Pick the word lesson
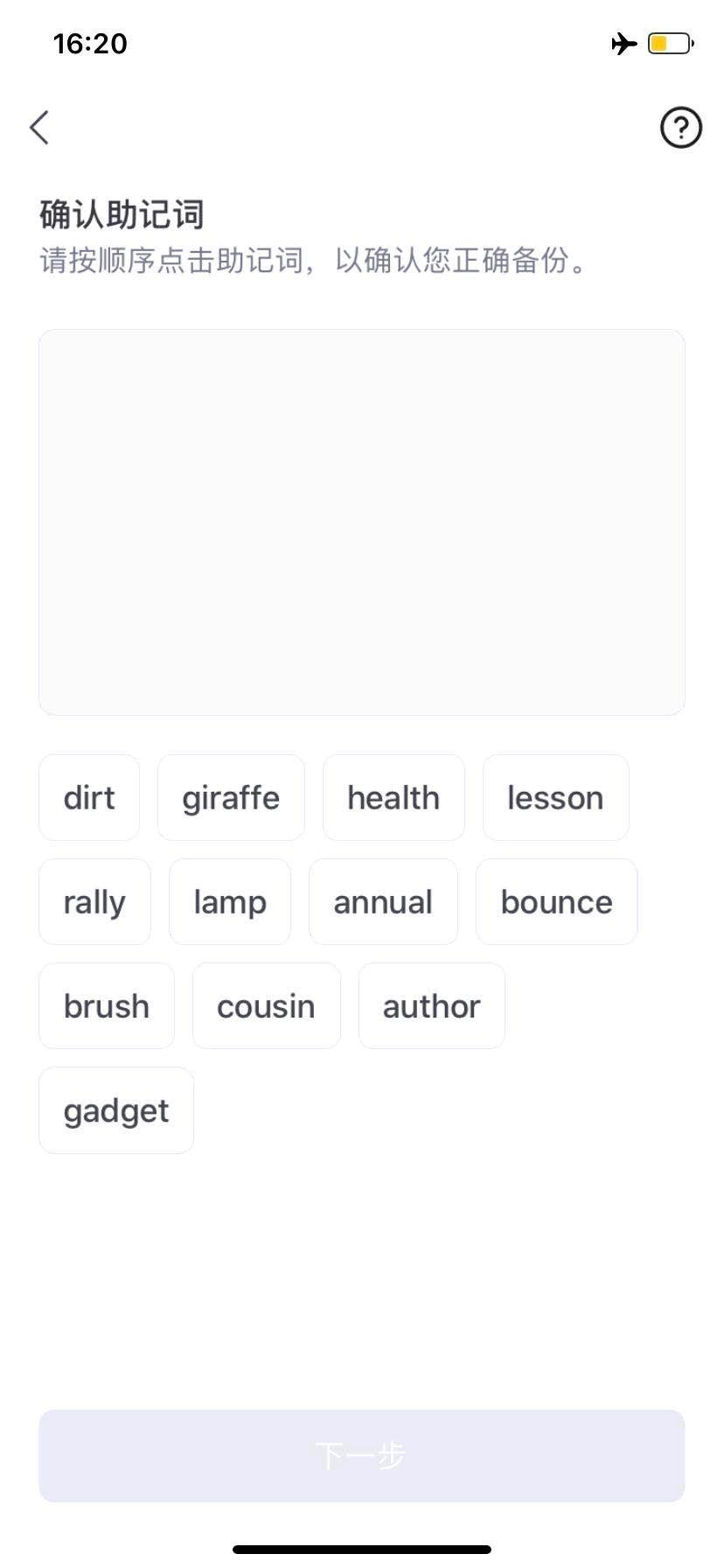 point(555,798)
